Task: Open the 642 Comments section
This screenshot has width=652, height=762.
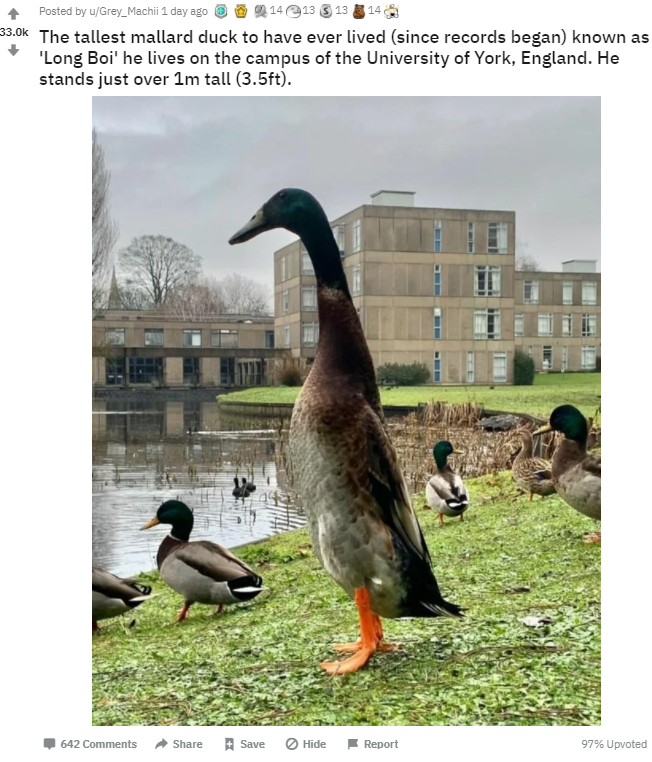Action: (x=90, y=744)
